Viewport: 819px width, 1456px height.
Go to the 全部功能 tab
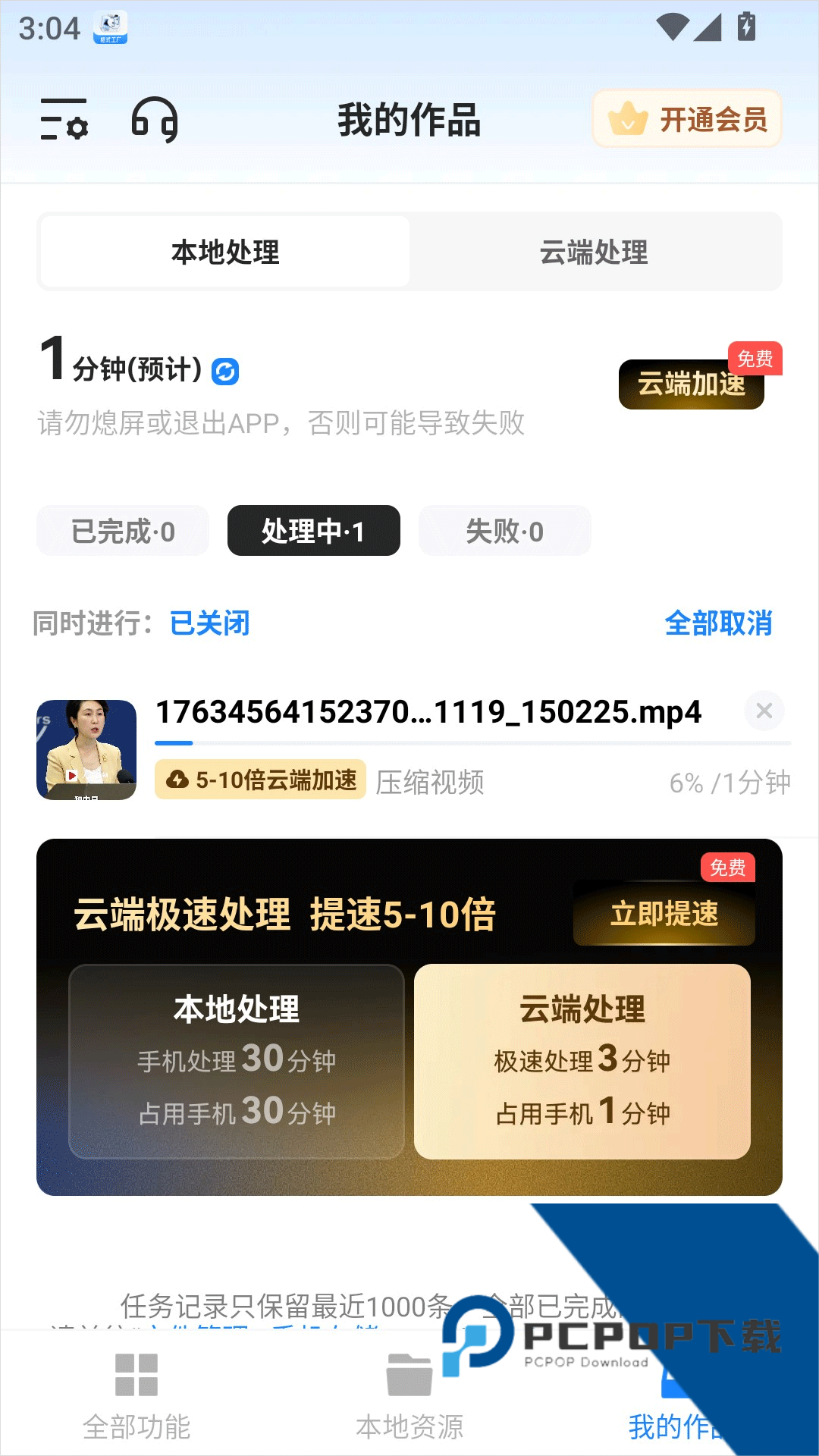136,1396
